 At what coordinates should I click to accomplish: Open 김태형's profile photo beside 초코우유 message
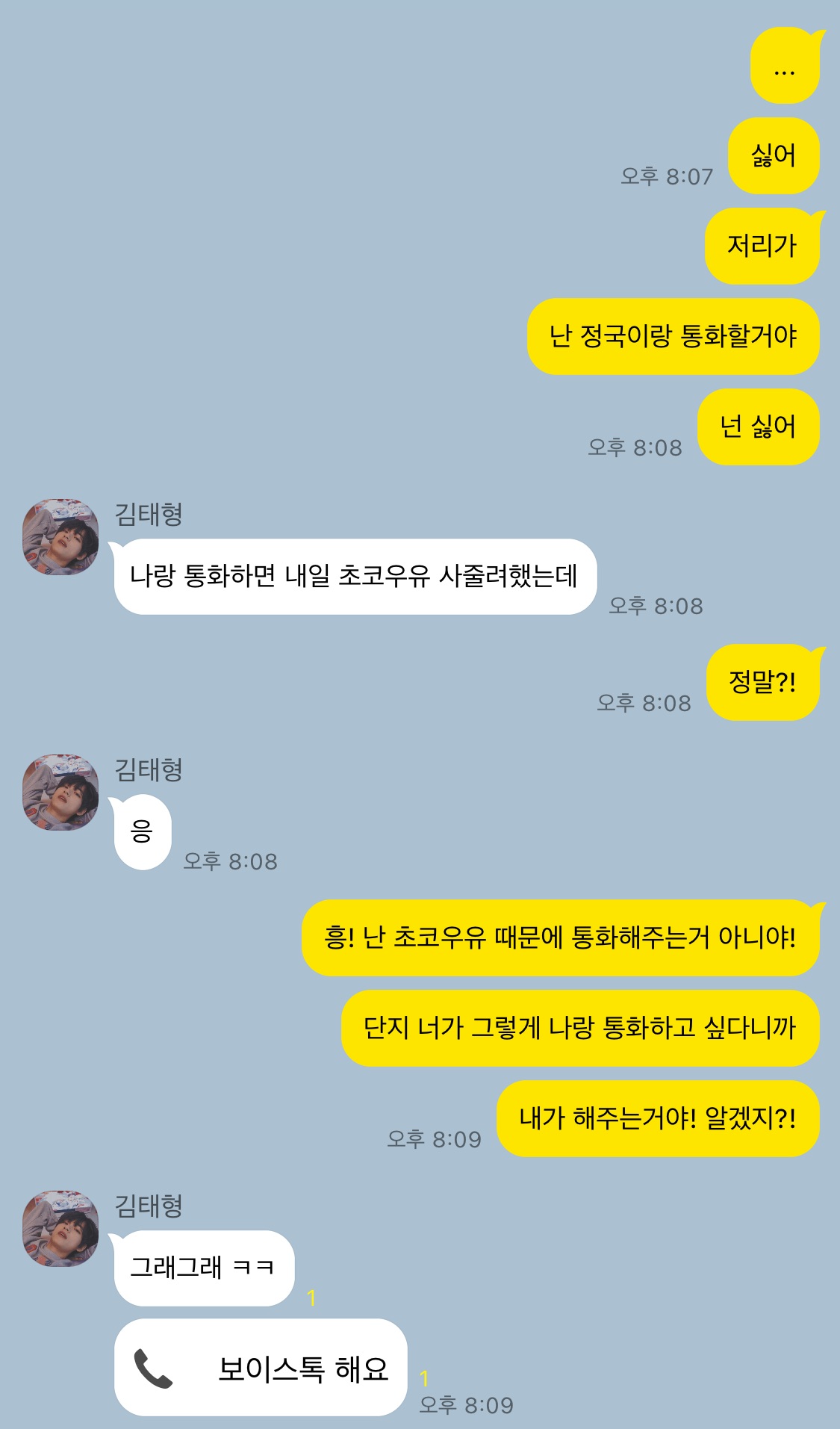[60, 537]
